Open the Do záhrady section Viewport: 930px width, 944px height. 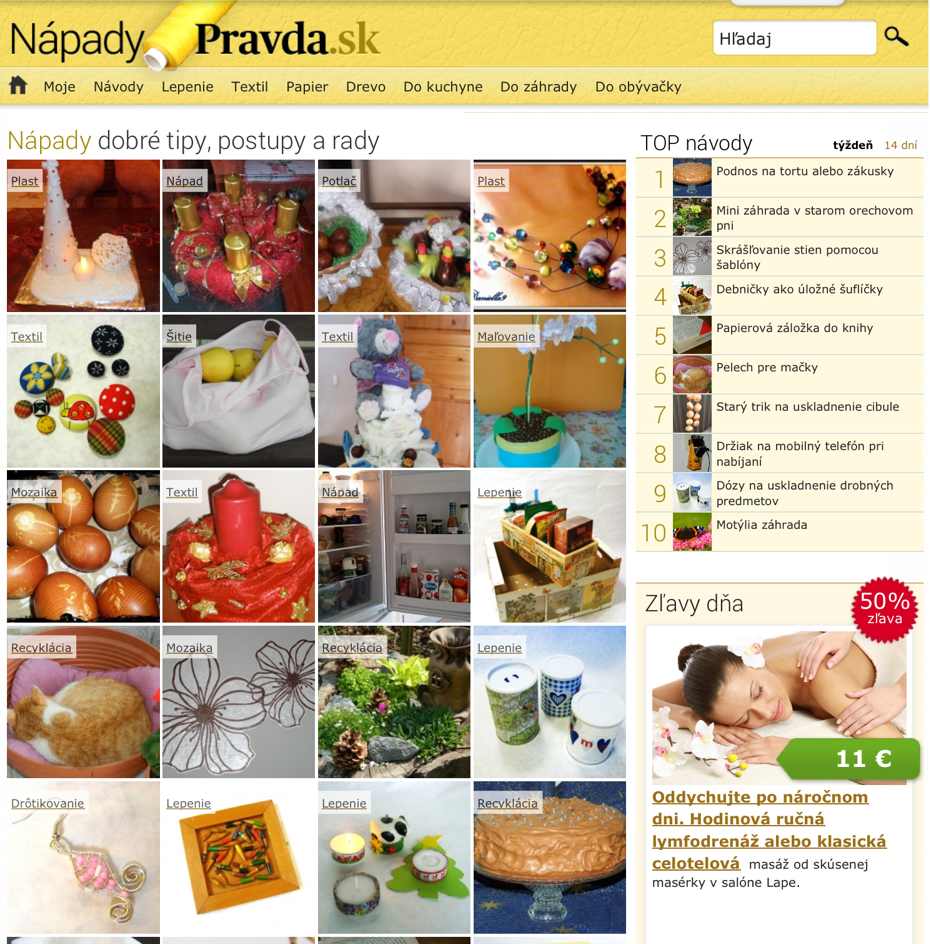tap(538, 87)
